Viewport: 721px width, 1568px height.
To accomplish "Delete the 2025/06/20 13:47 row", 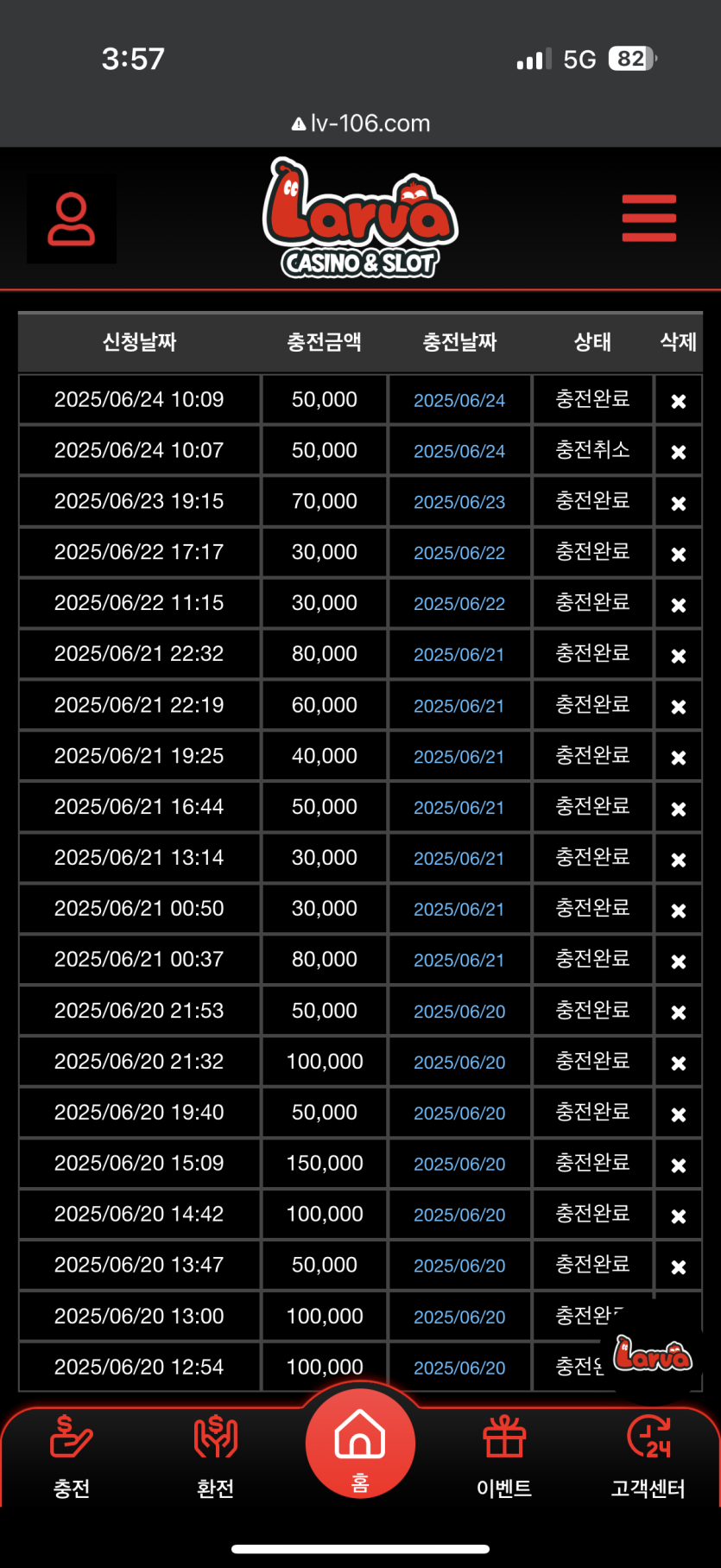I will coord(679,1266).
